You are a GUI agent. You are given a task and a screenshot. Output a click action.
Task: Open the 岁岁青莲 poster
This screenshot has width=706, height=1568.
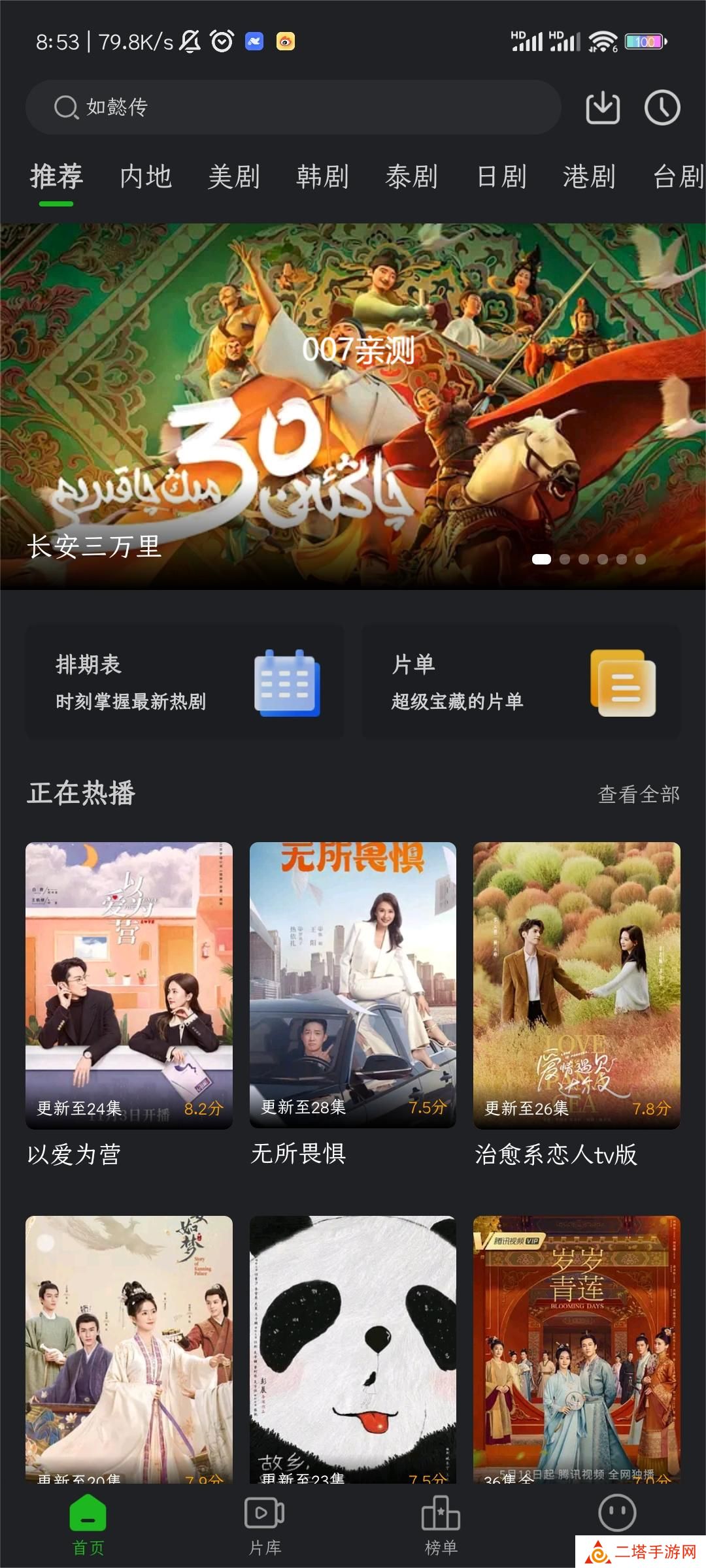pos(577,1349)
